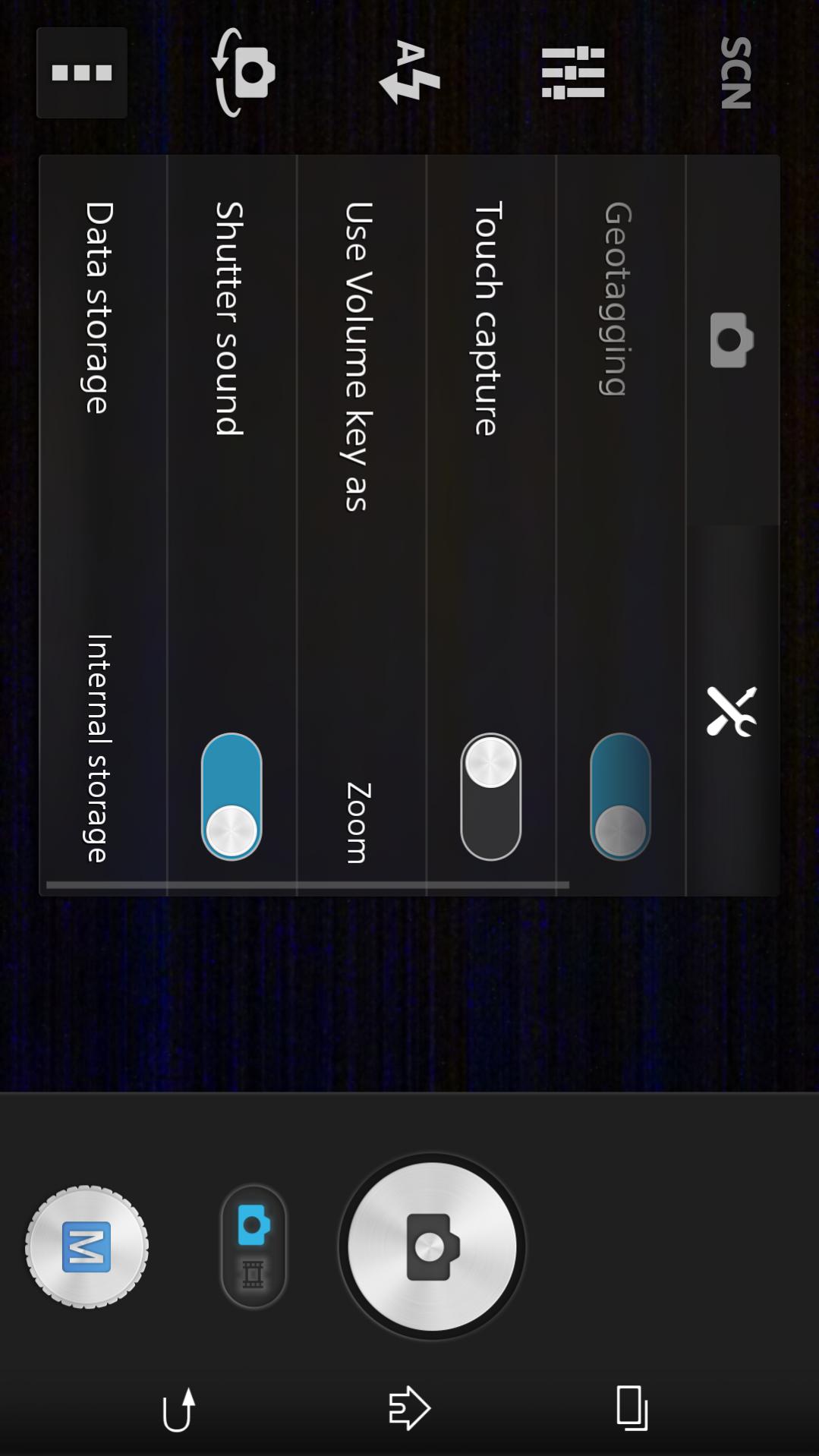Open the SCN scene selection
This screenshot has width=819, height=1456.
click(x=736, y=73)
